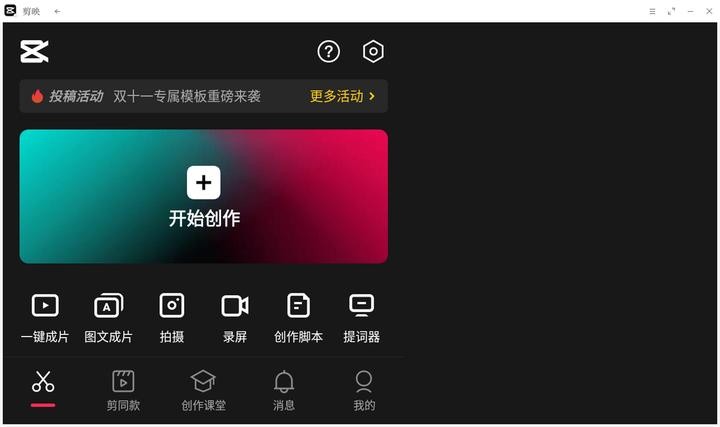Open 提词器 teleprompter
Screen dimensions: 720x427
(361, 316)
